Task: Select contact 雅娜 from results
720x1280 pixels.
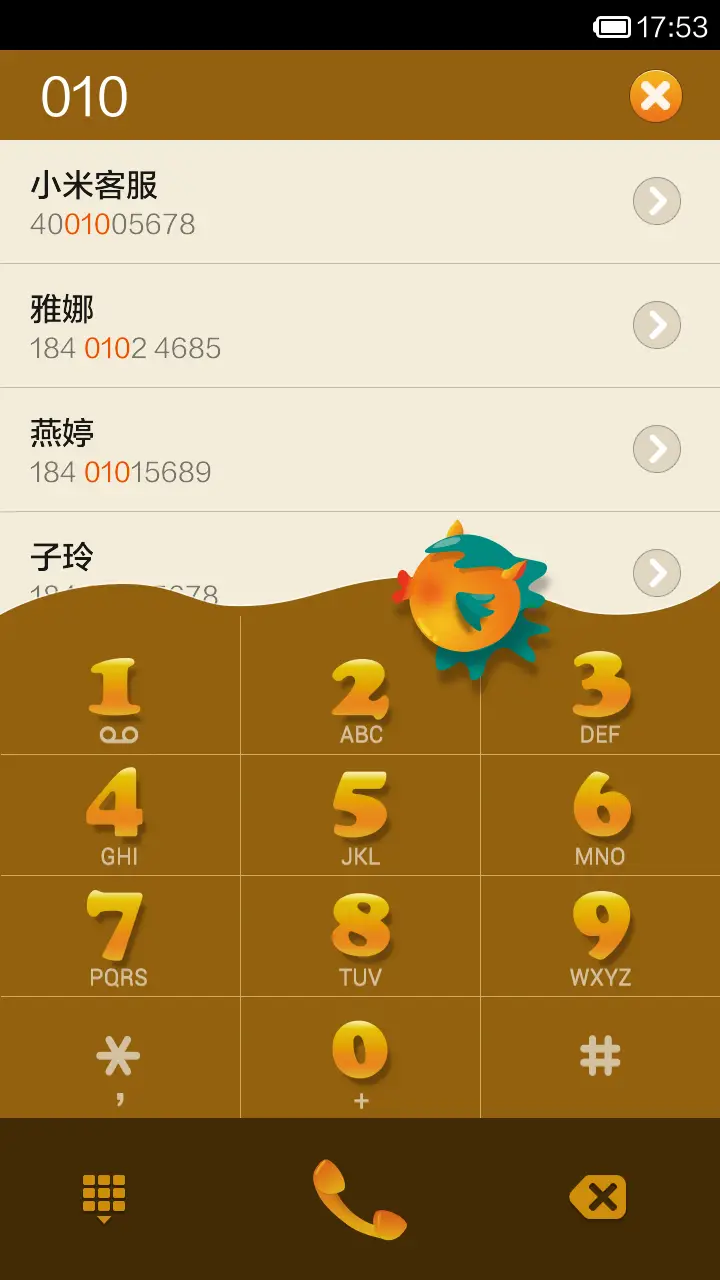Action: [x=300, y=326]
